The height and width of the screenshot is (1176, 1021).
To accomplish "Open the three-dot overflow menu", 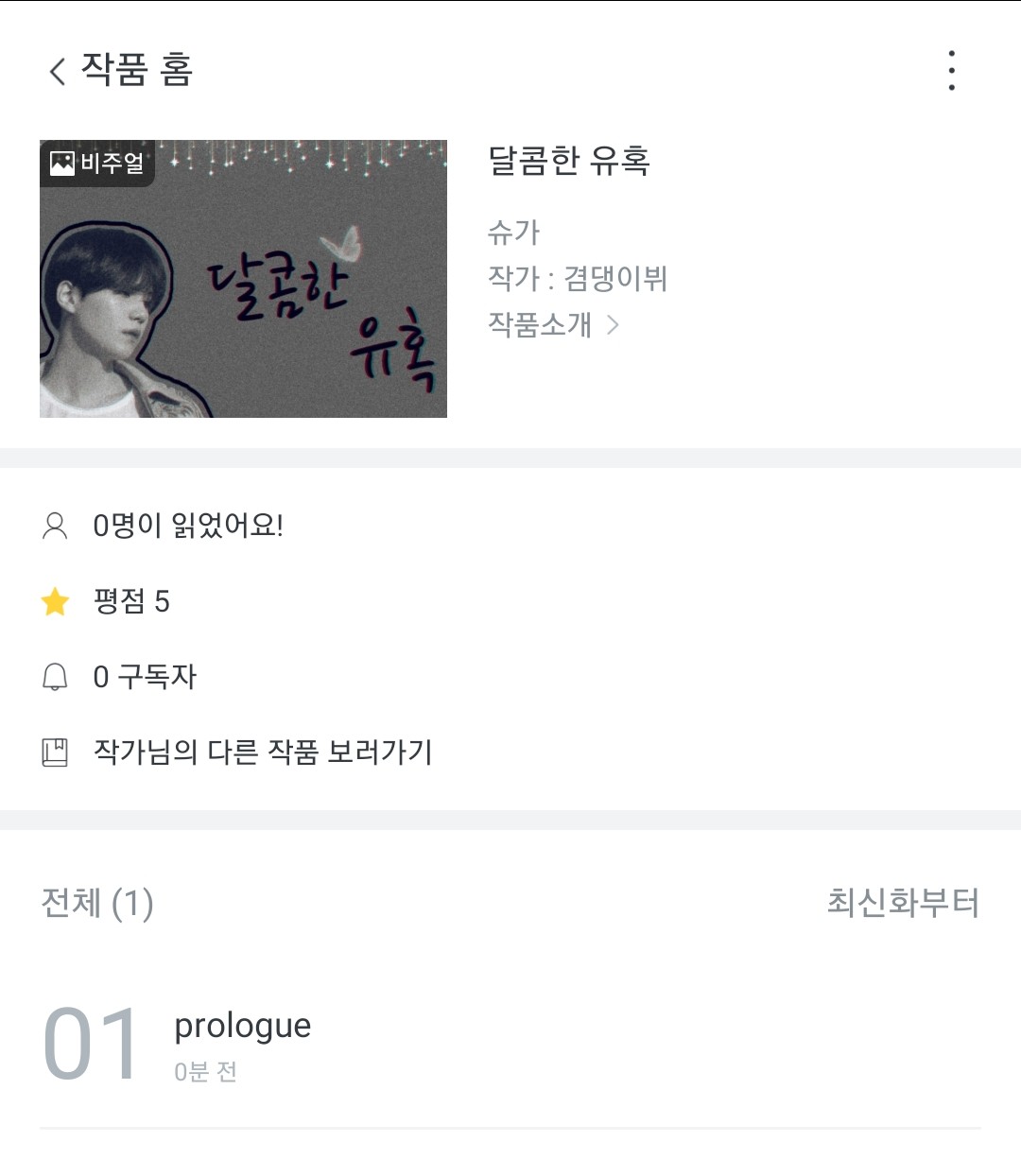I will 951,71.
